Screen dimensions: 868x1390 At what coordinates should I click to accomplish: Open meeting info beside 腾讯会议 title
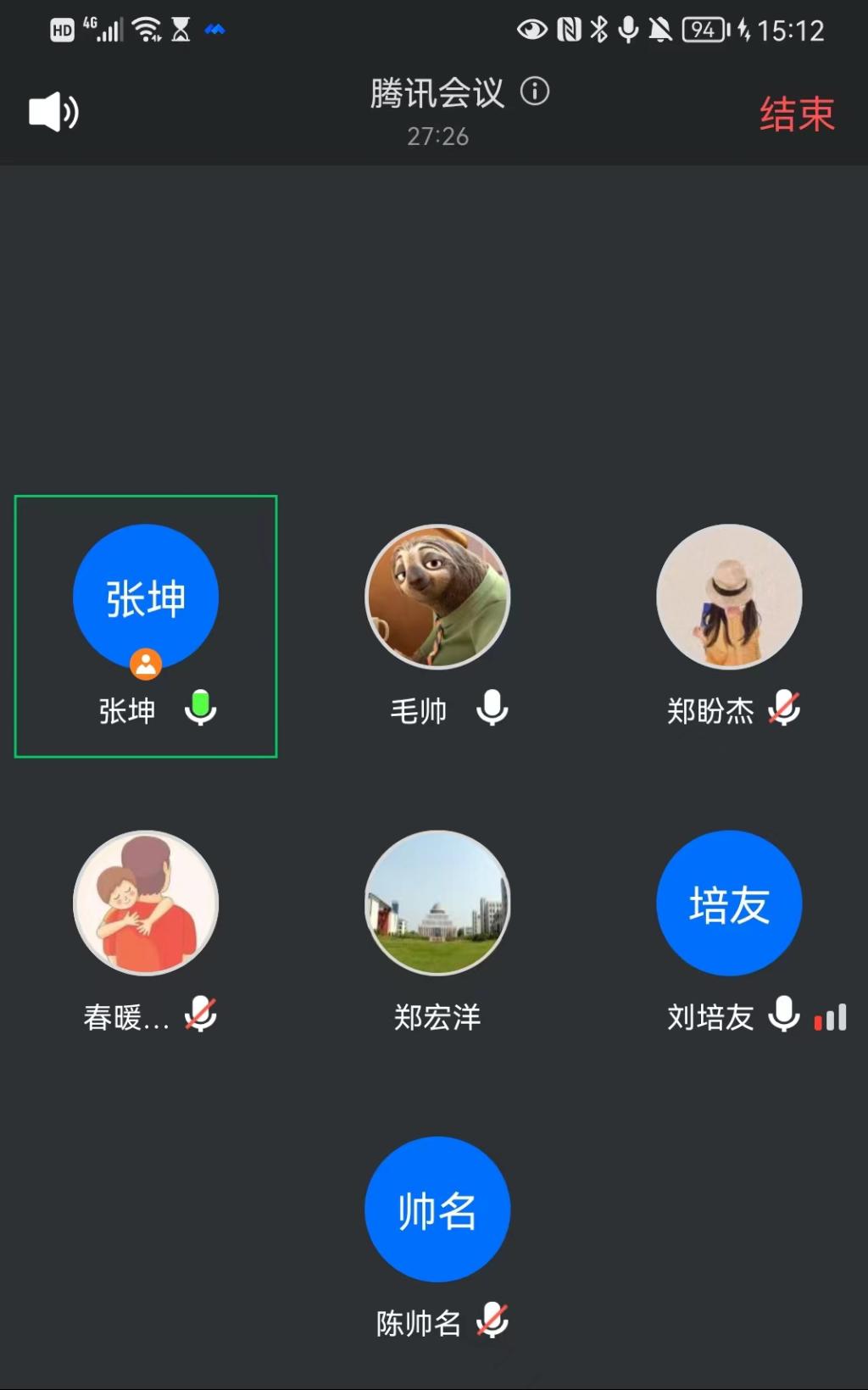535,92
